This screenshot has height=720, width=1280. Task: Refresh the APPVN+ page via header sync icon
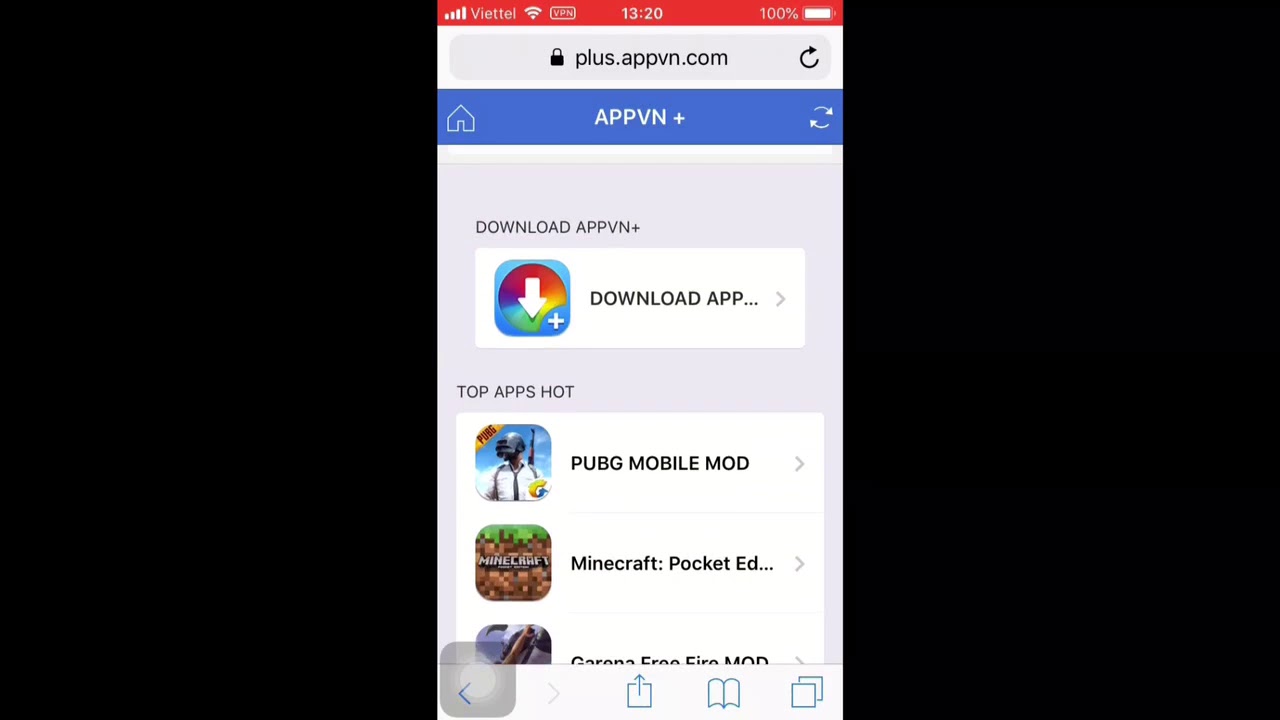coord(820,118)
